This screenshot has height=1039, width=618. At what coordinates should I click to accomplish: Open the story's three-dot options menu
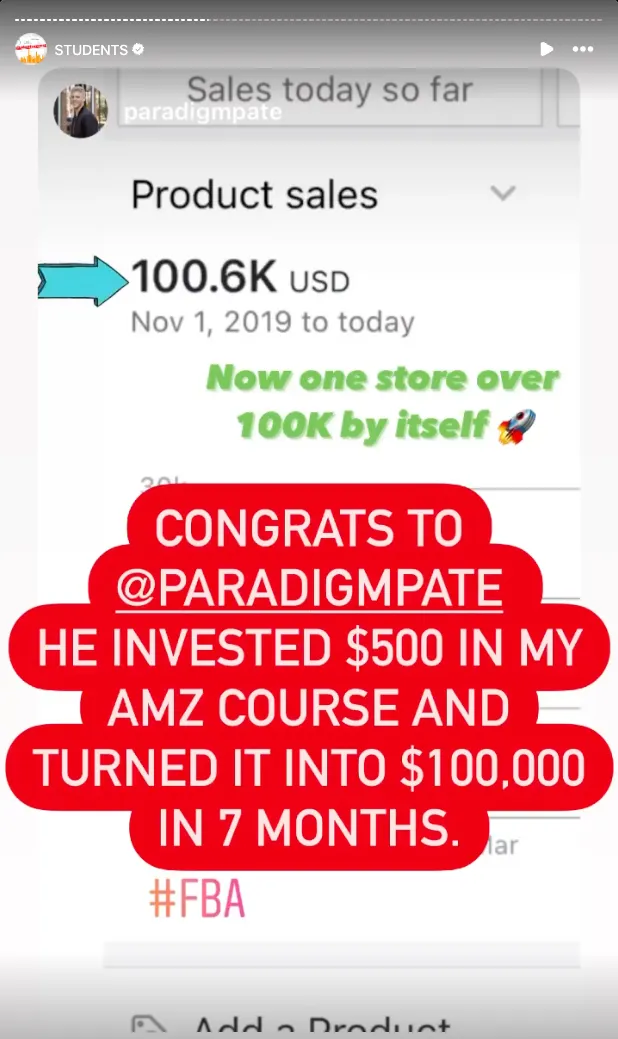[x=583, y=49]
